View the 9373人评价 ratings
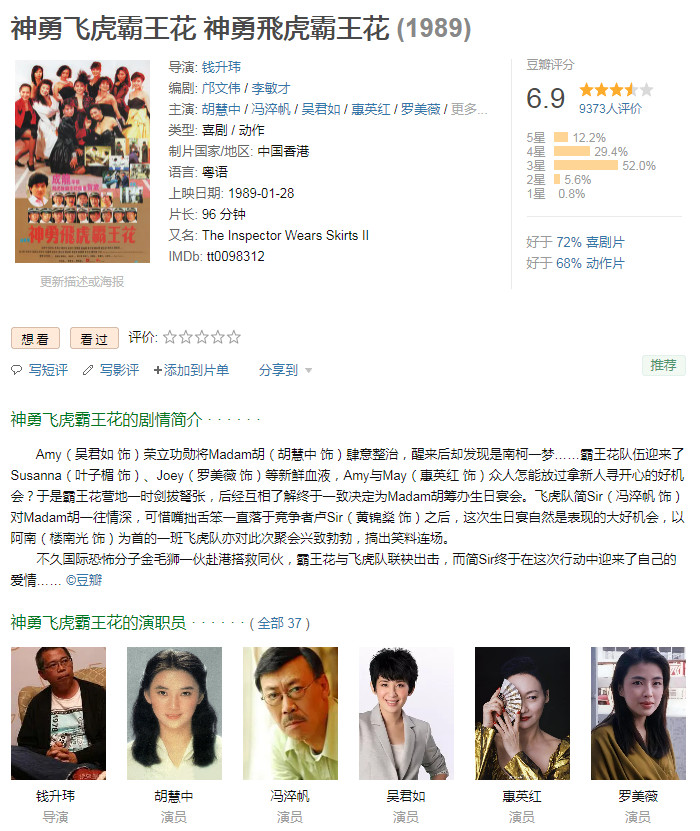Viewport: 700px width, 831px height. point(610,108)
